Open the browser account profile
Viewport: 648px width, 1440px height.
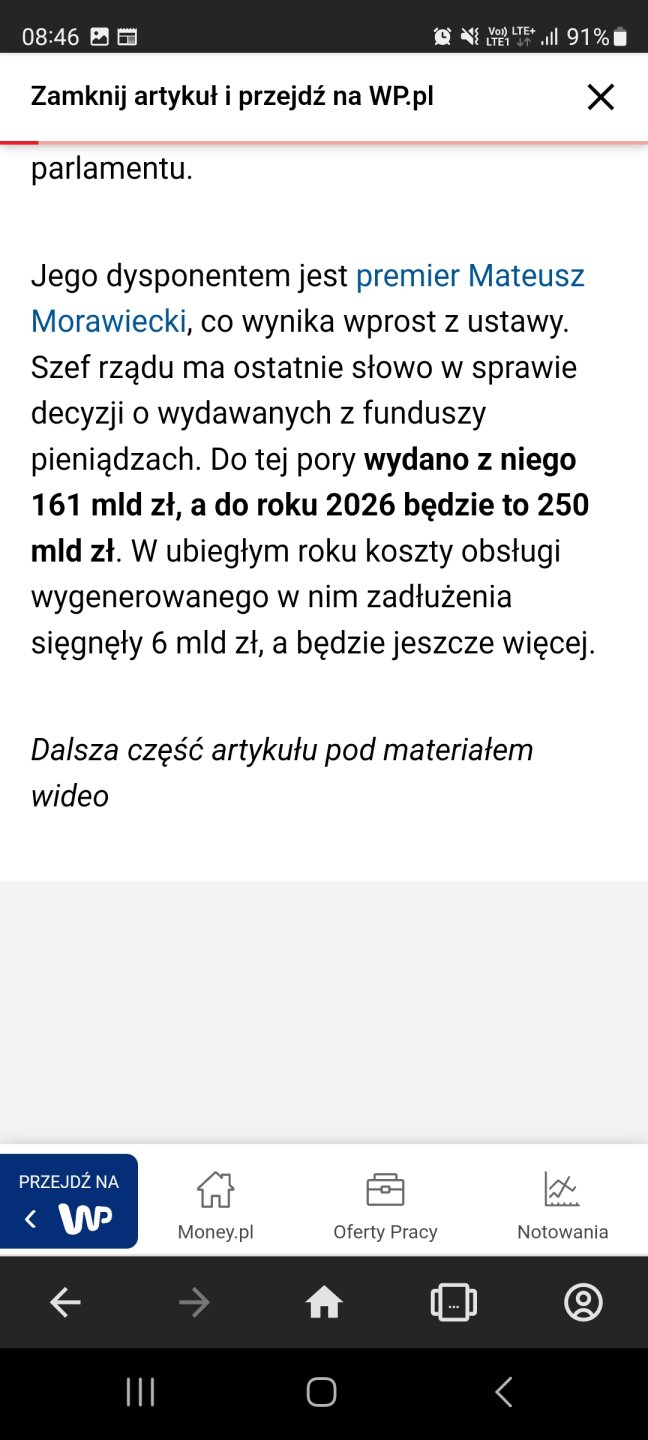point(583,1302)
